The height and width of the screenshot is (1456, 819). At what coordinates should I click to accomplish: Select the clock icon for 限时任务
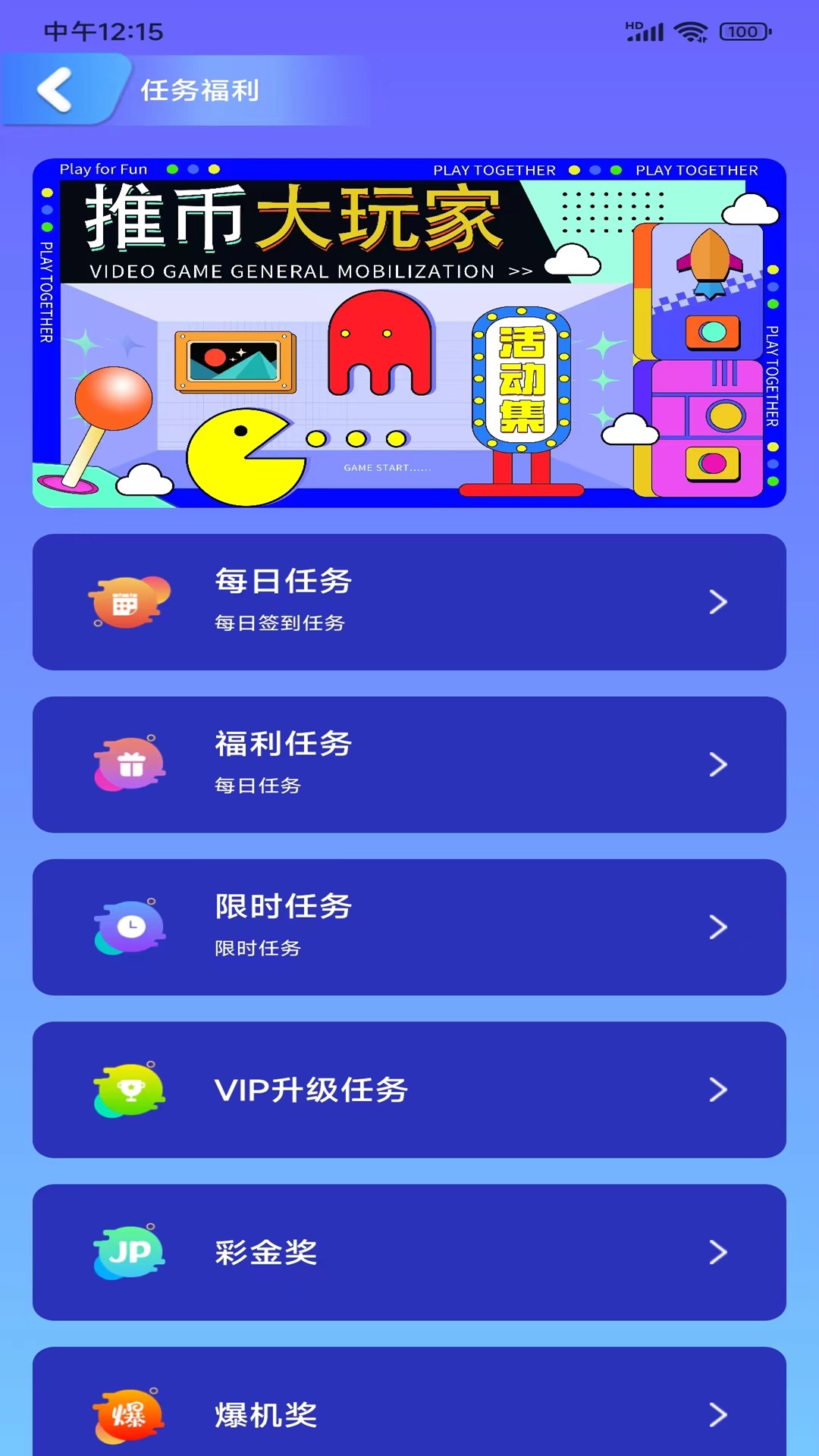[x=129, y=927]
